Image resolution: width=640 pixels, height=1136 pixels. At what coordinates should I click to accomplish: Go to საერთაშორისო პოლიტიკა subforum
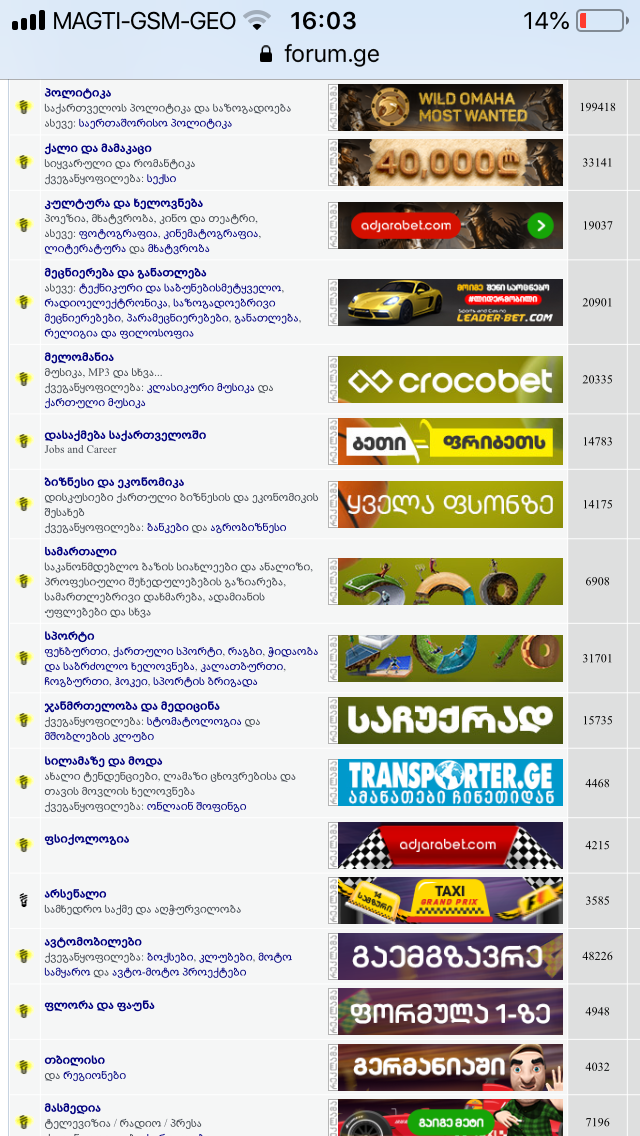tap(159, 123)
